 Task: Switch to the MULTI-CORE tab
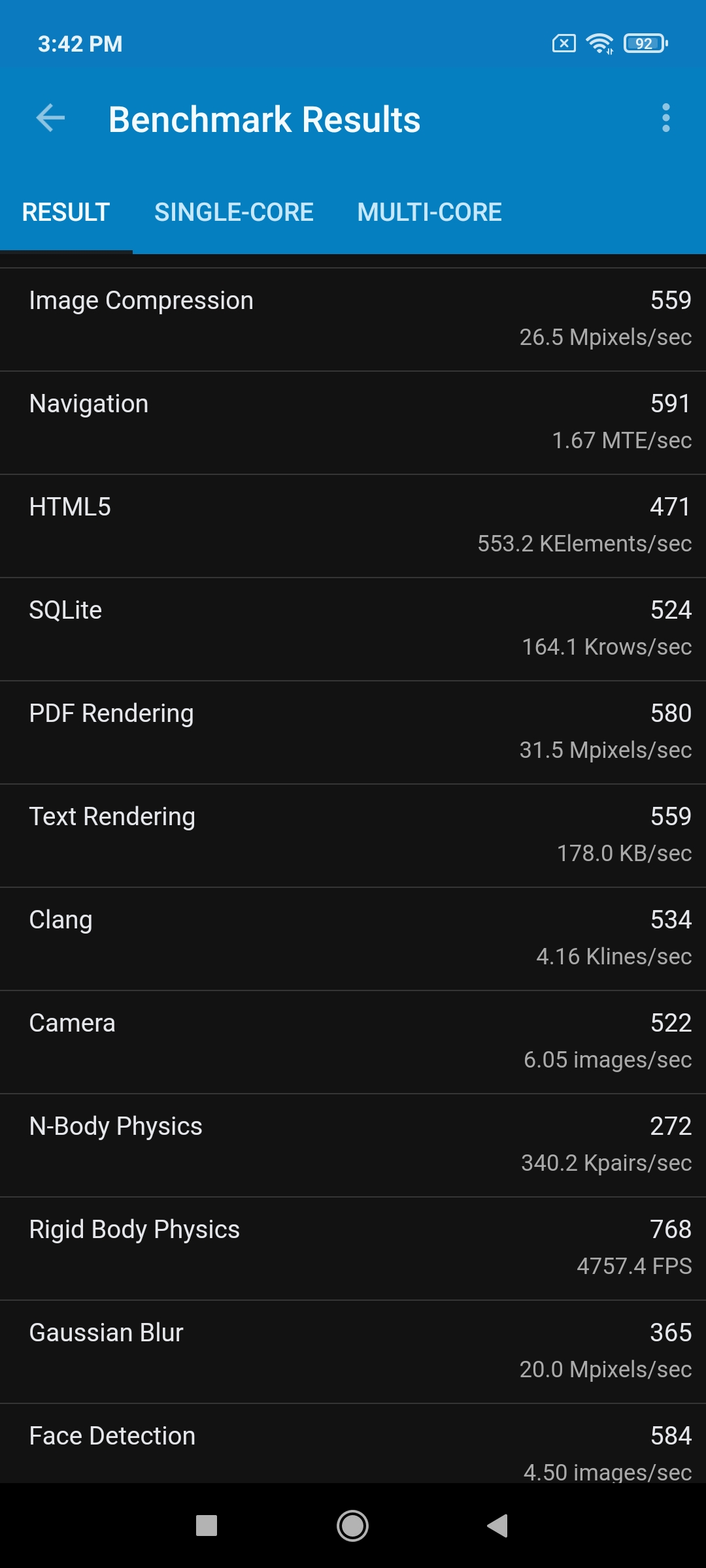429,212
